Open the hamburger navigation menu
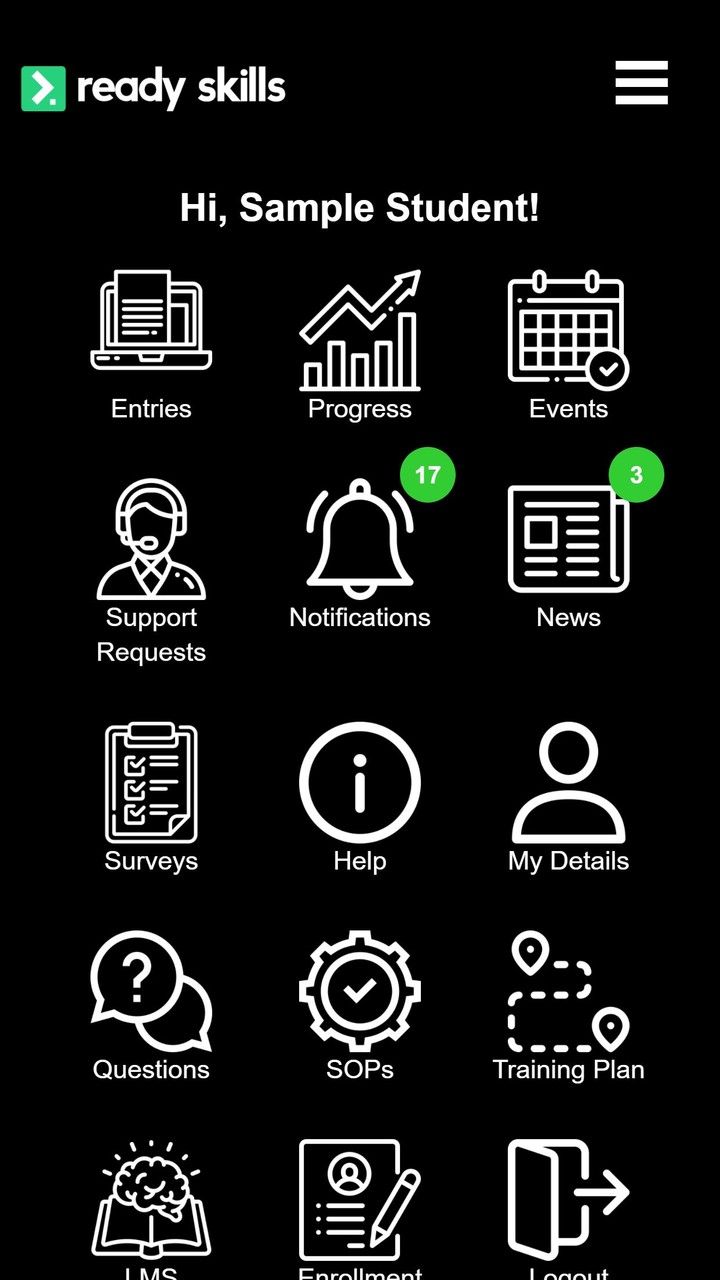This screenshot has height=1280, width=720. click(x=641, y=85)
